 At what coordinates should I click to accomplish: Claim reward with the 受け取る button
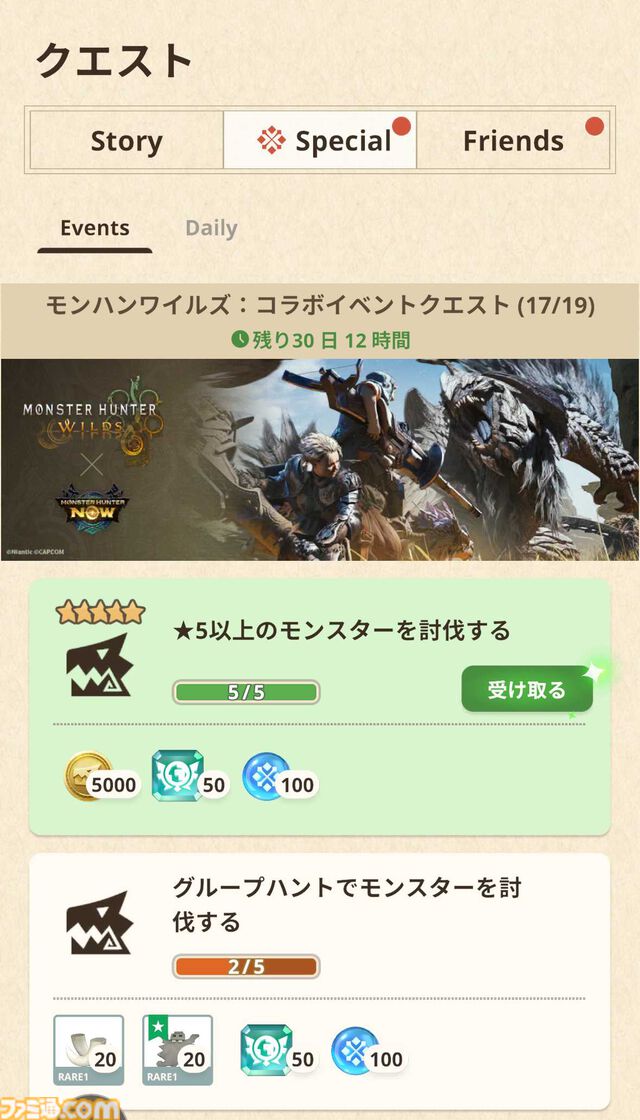[x=526, y=689]
